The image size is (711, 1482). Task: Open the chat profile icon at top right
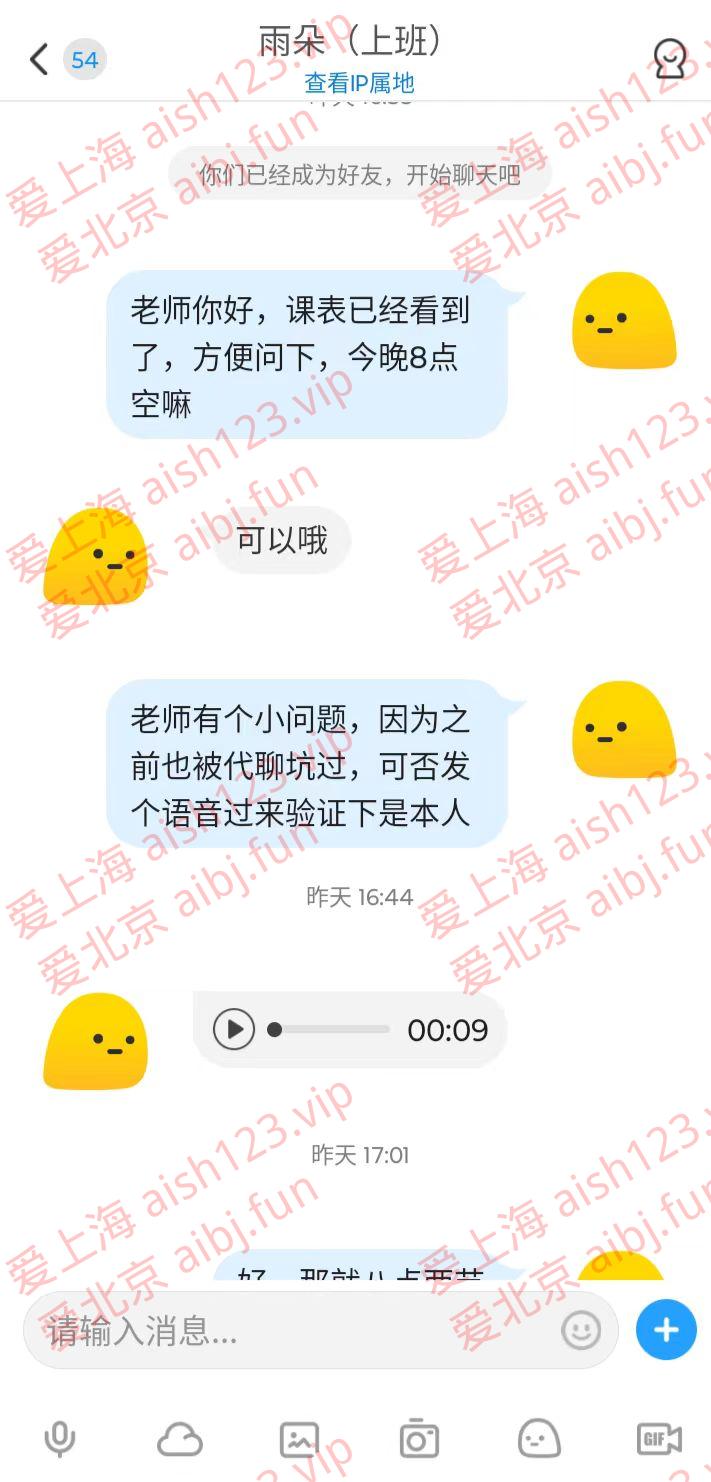tap(669, 59)
